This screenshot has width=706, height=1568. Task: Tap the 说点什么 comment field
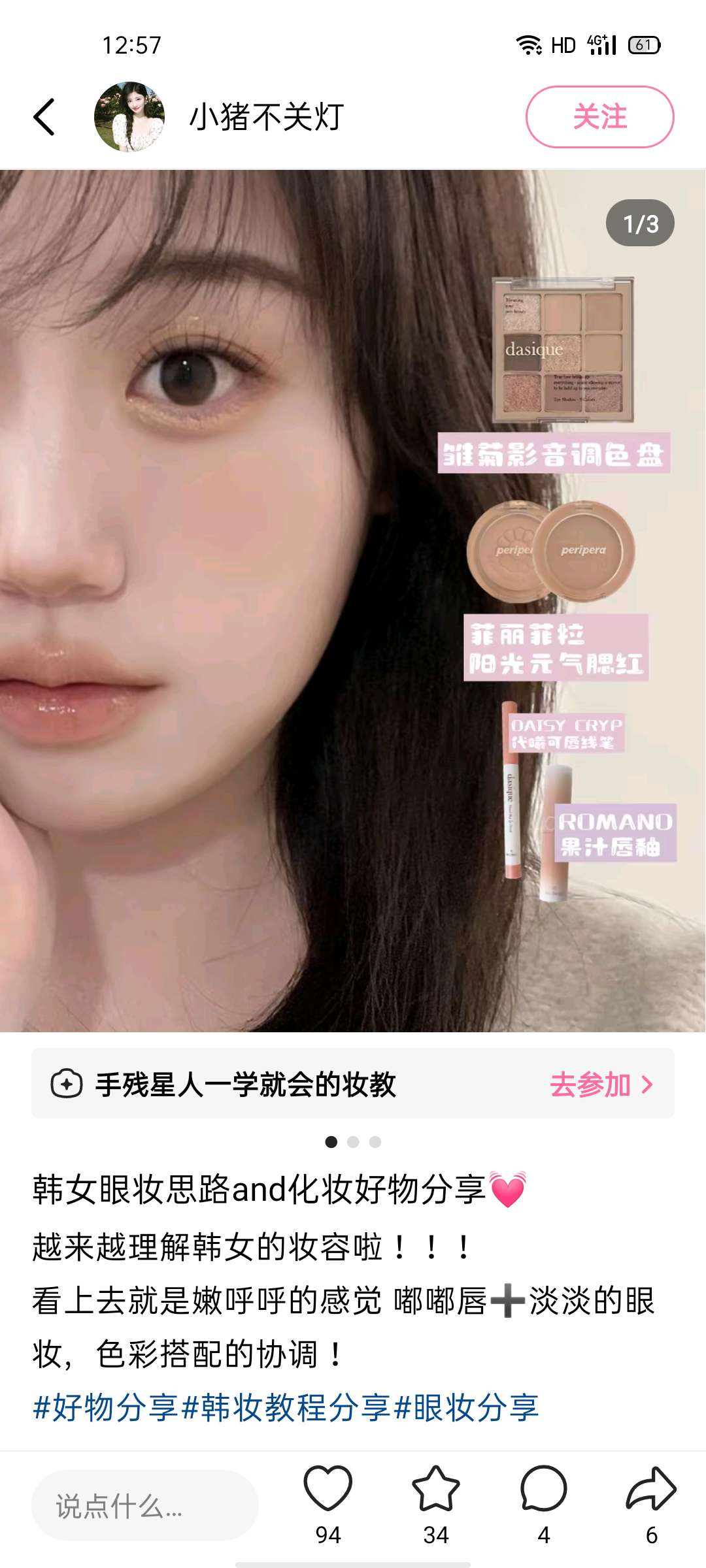(145, 1506)
